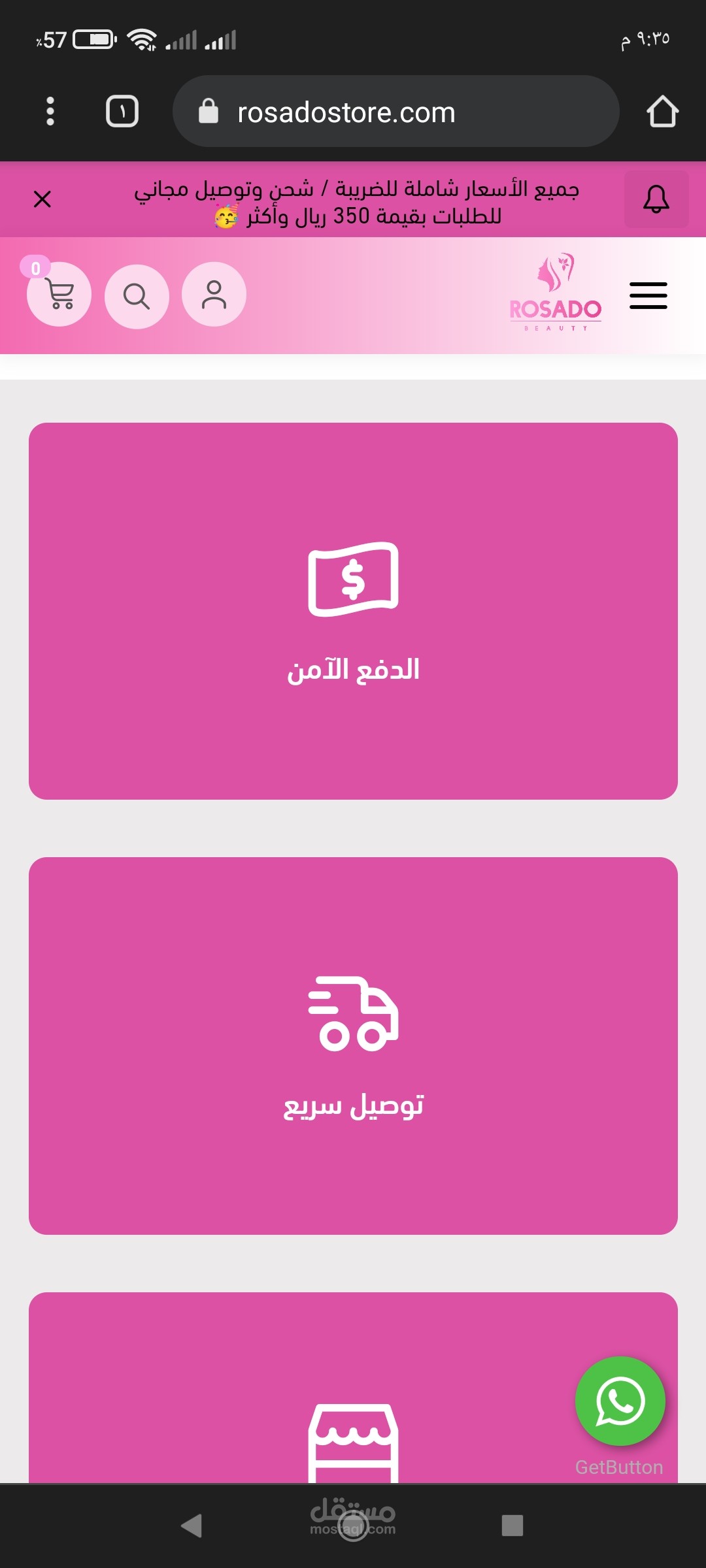Open the browser tab switcher
This screenshot has height=1568, width=706.
(122, 111)
